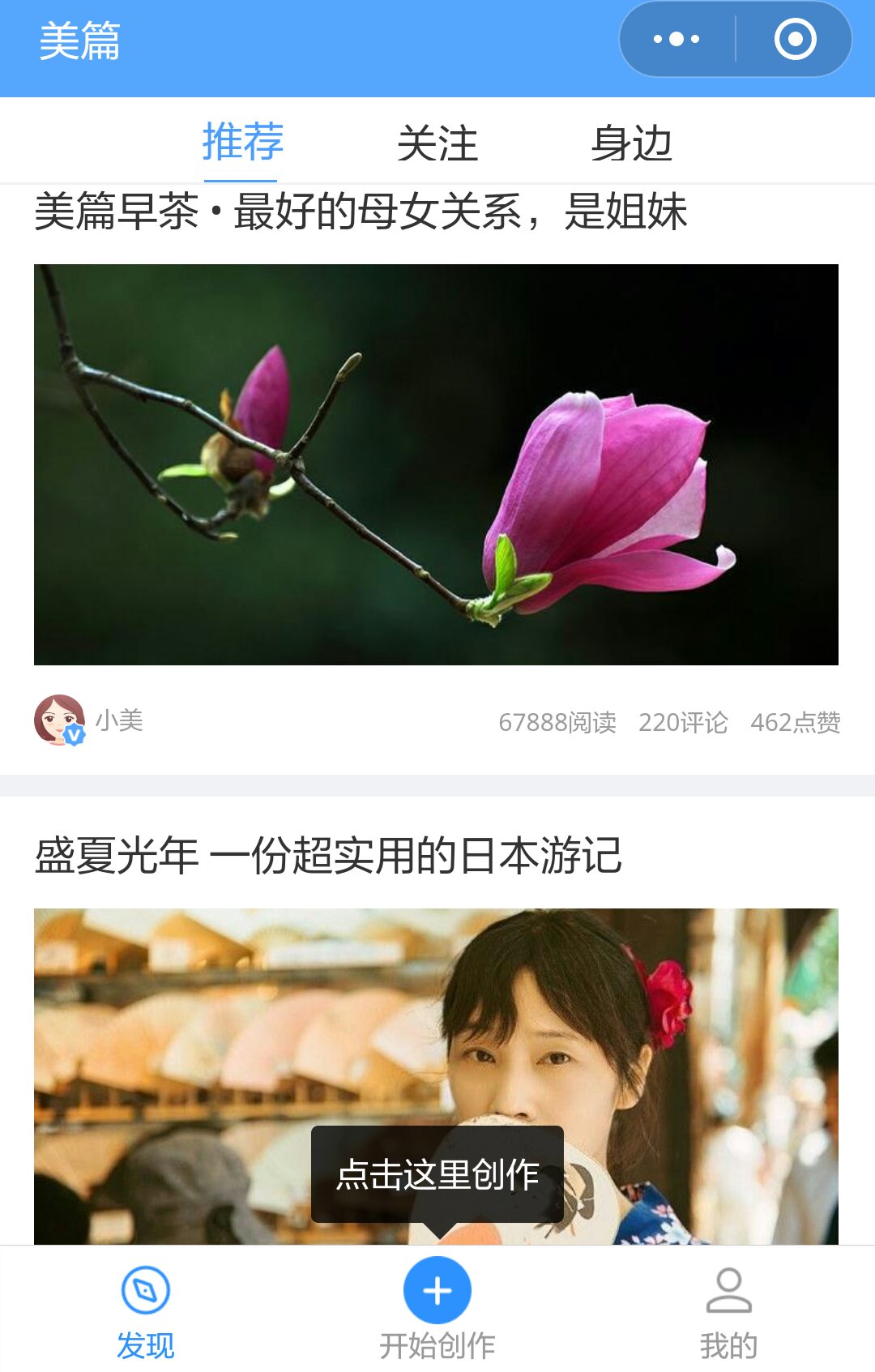Go to the 我的 tab

[728, 1308]
